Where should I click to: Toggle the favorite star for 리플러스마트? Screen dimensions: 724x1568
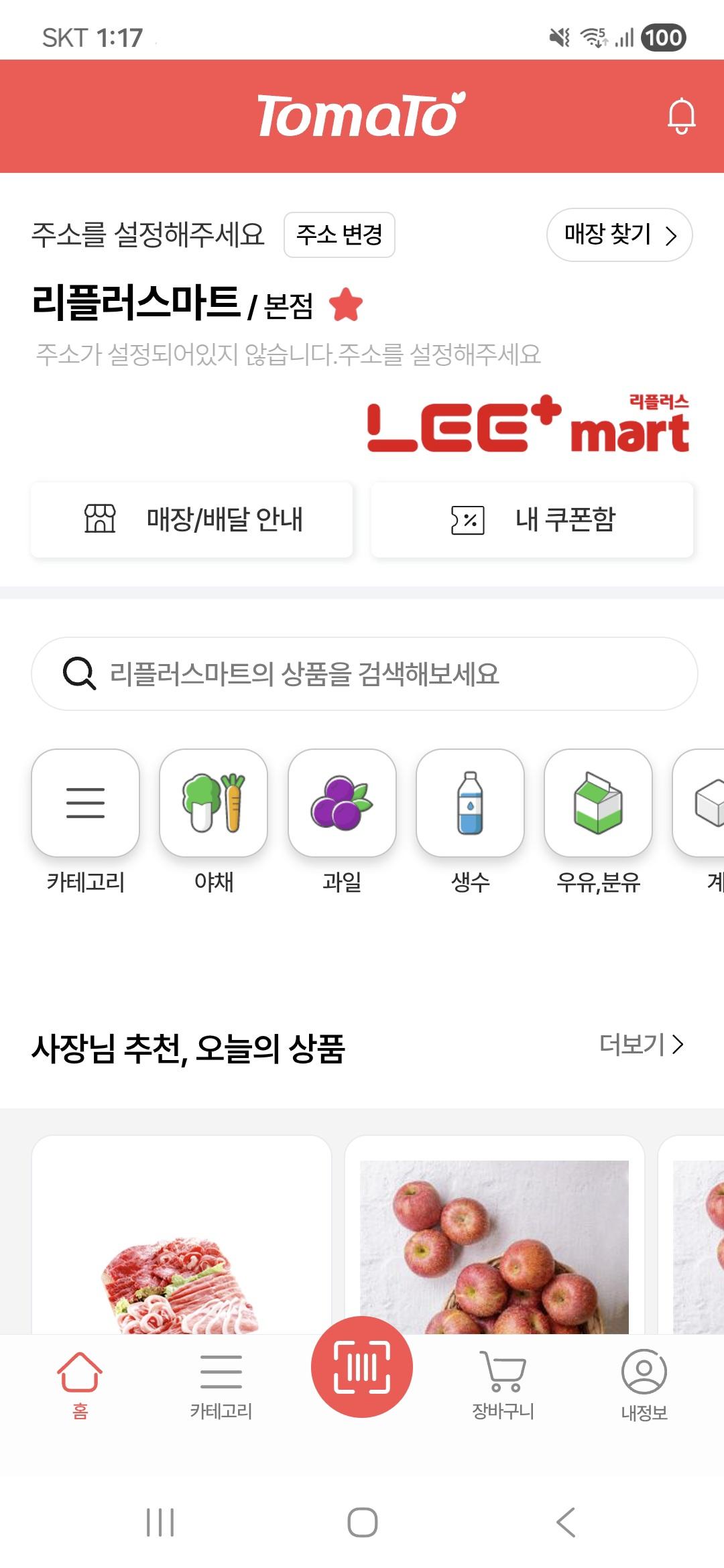click(346, 304)
